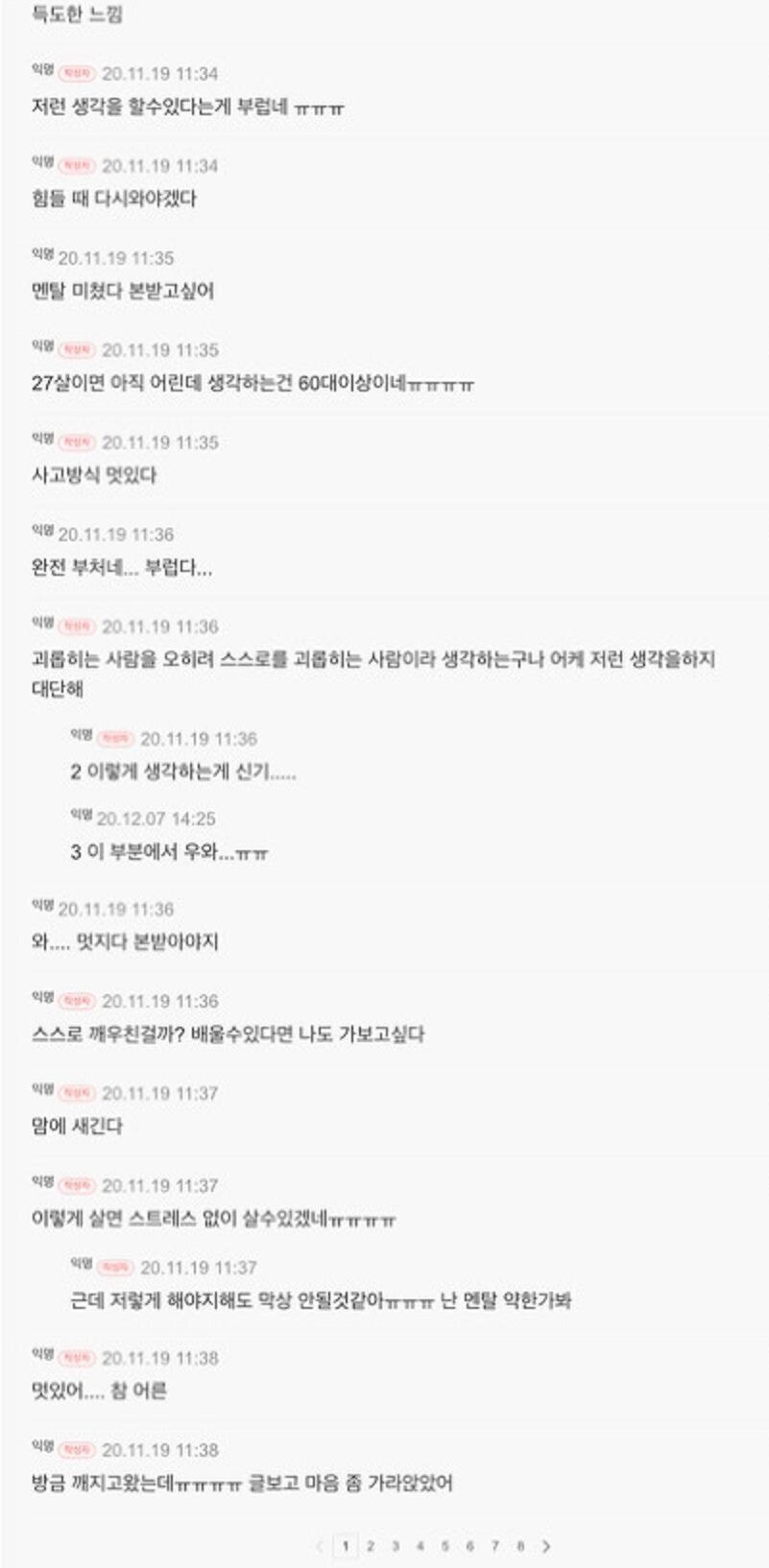The image size is (769, 1568).
Task: Select comment page 5
Action: pos(445,1546)
